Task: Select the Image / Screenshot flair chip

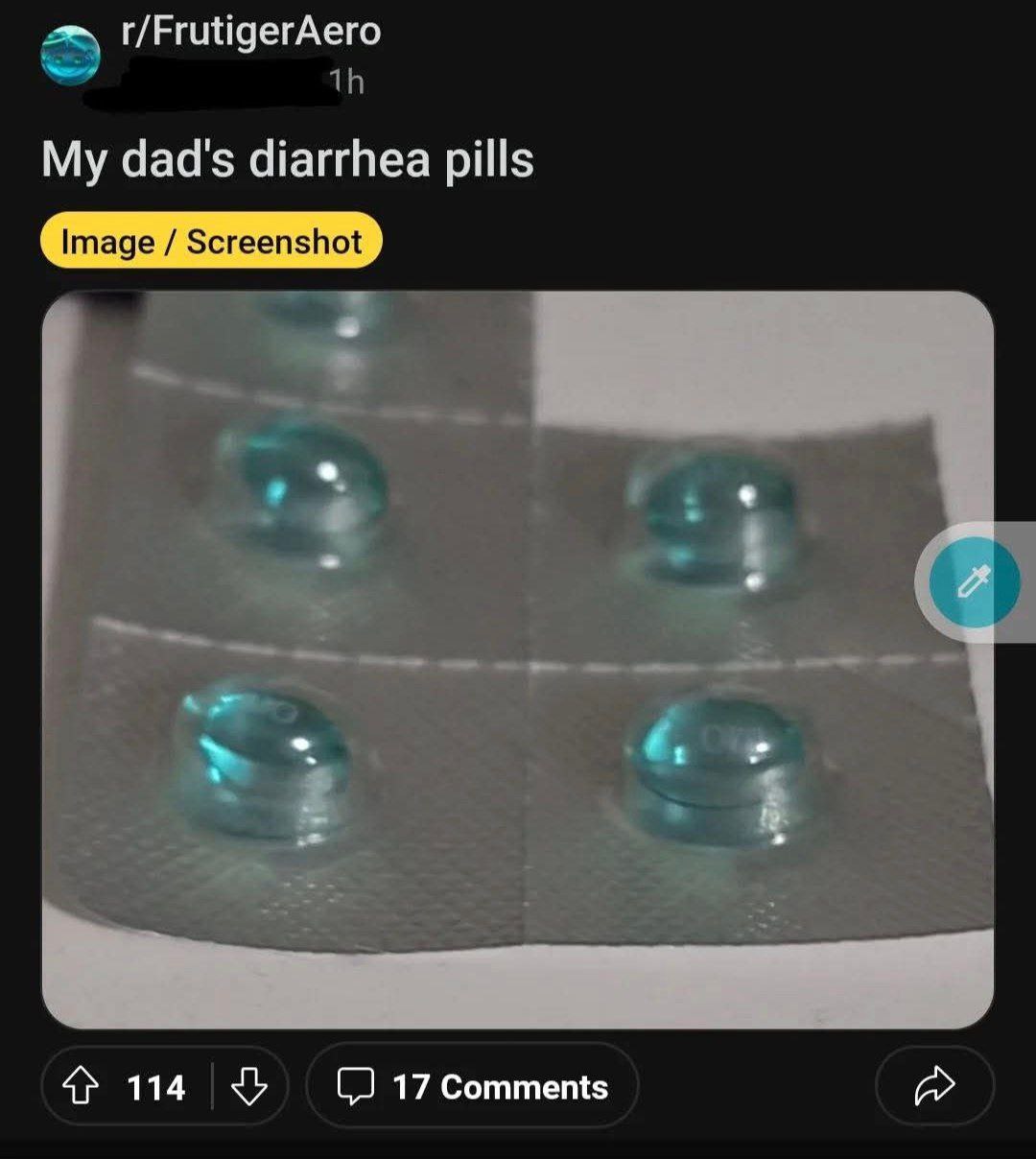Action: click(211, 242)
